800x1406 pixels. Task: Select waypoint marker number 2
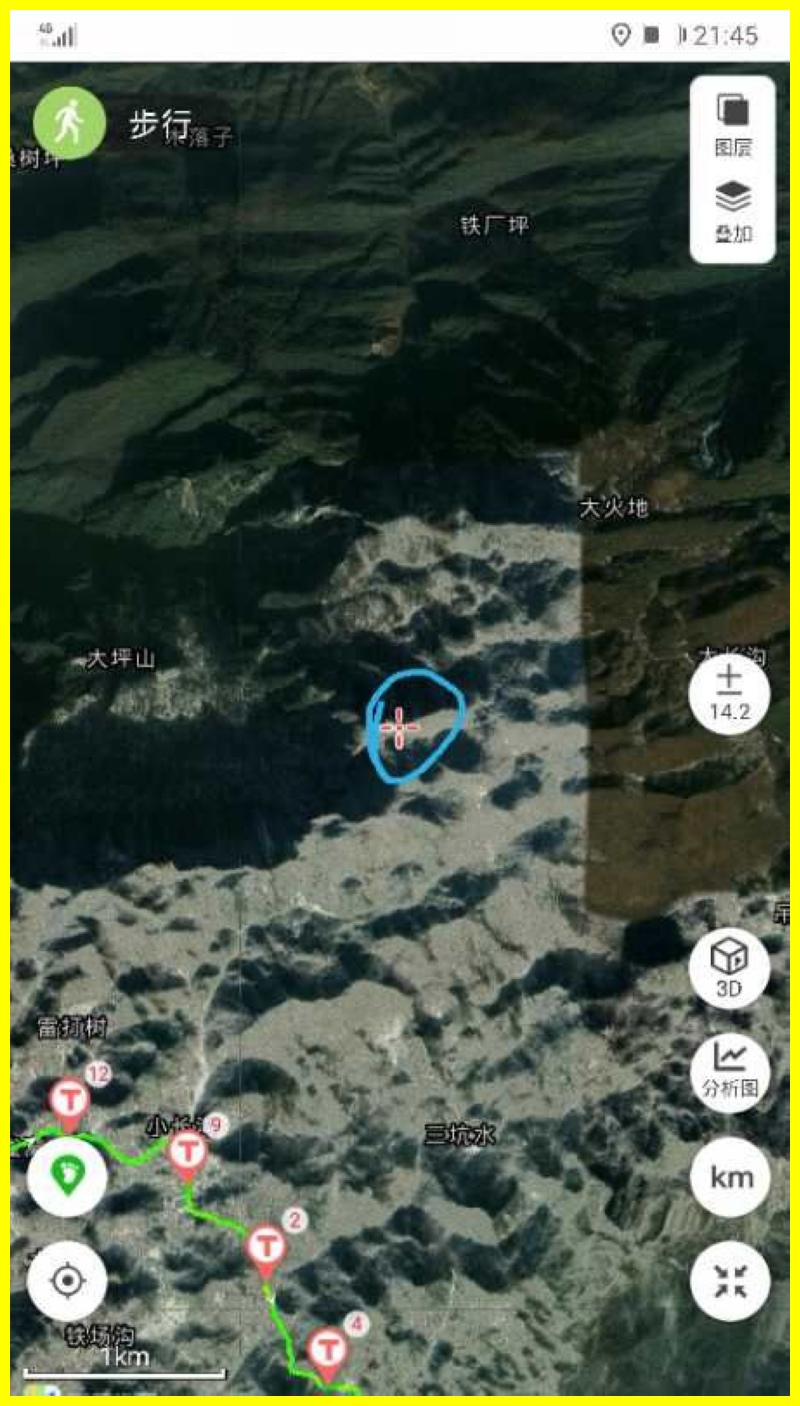[x=265, y=1250]
